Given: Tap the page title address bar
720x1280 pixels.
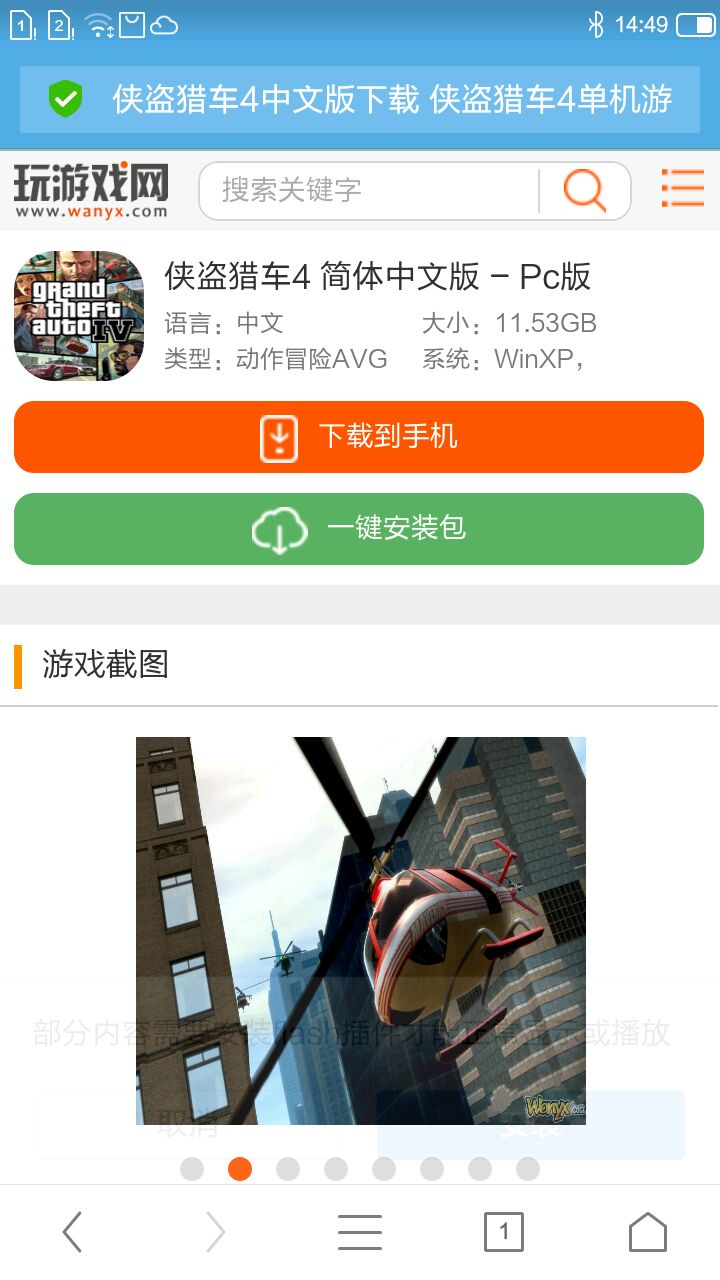Looking at the screenshot, I should [x=360, y=99].
